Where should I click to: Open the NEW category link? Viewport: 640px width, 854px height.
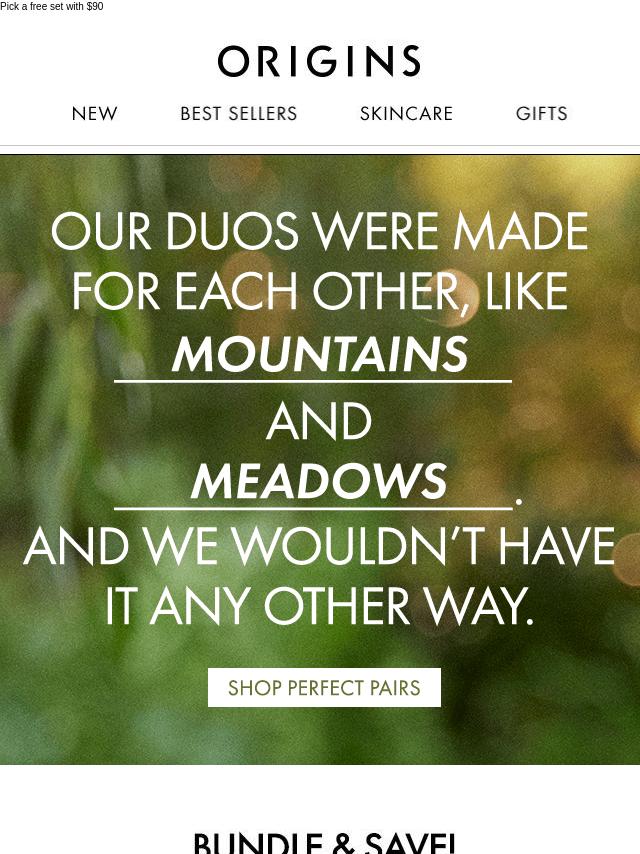(94, 114)
